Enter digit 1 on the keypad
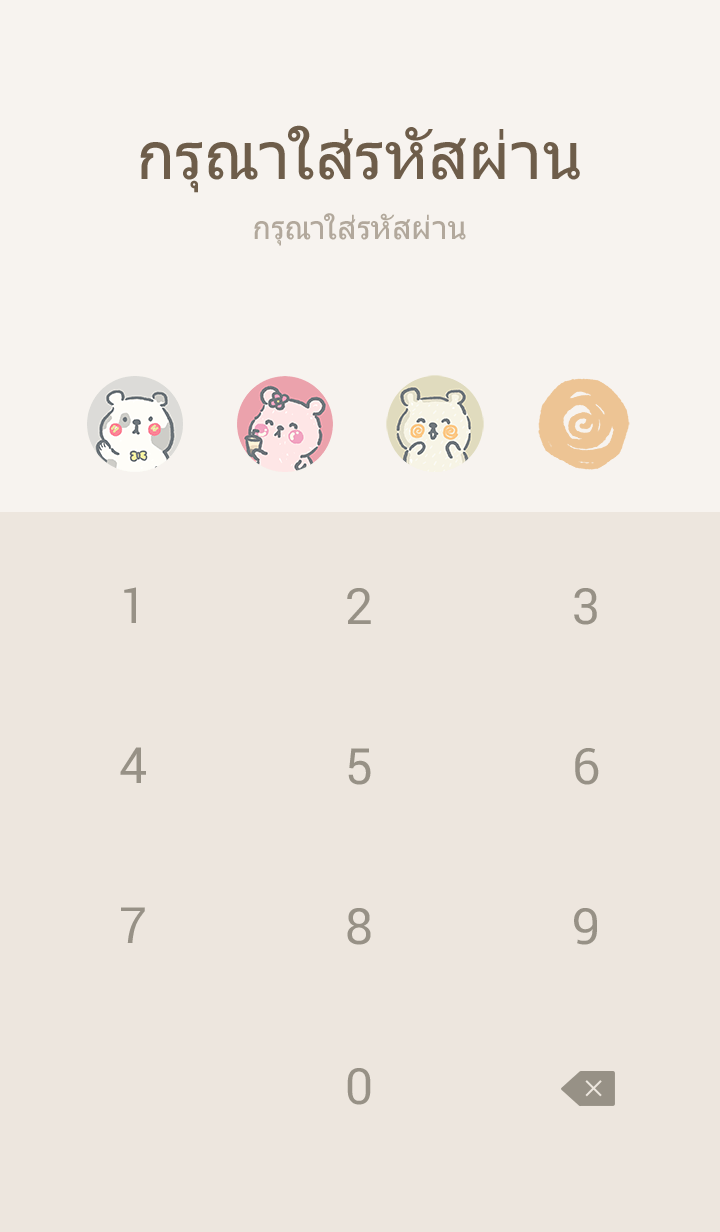This screenshot has width=720, height=1232. pos(132,607)
